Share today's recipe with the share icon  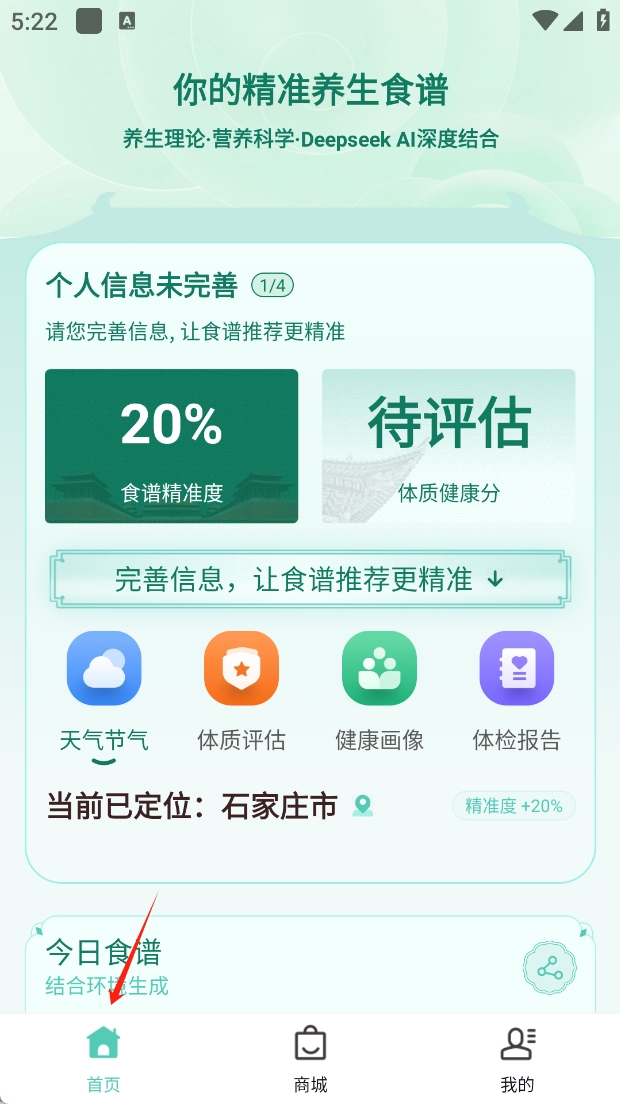[x=550, y=969]
